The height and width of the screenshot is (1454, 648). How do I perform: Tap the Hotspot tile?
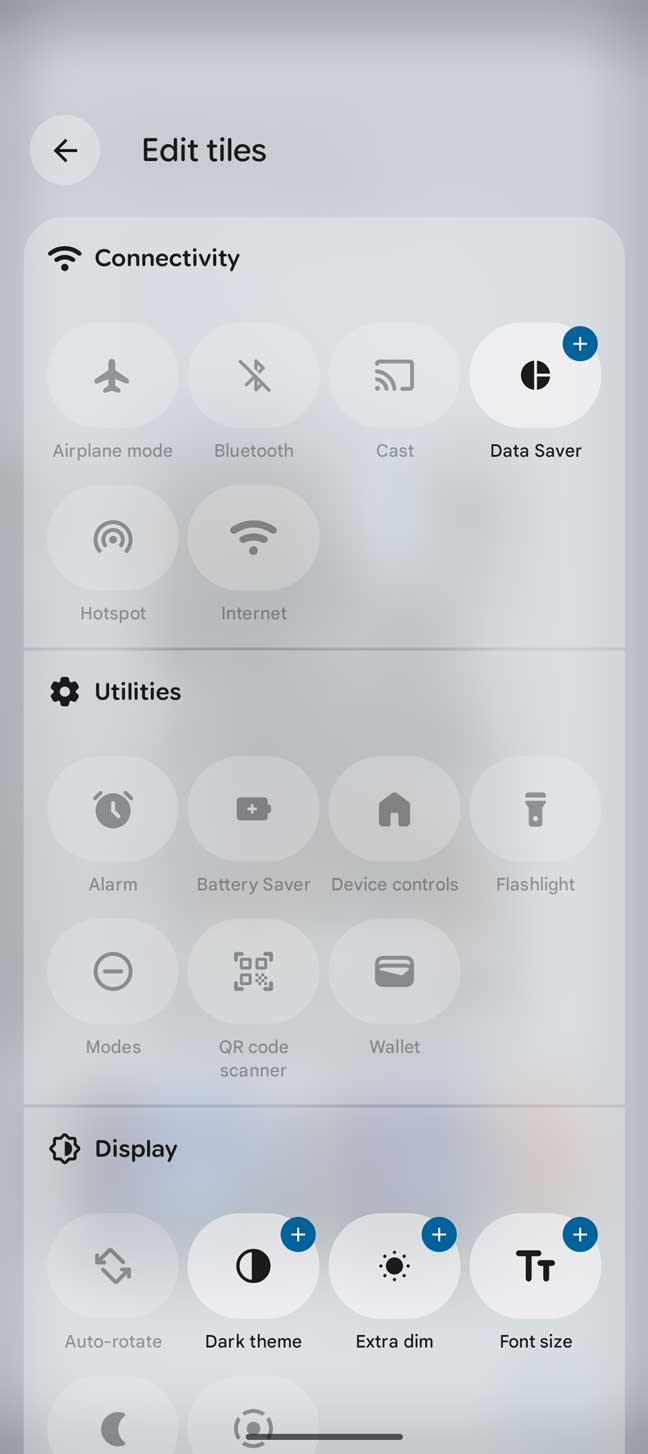[113, 539]
